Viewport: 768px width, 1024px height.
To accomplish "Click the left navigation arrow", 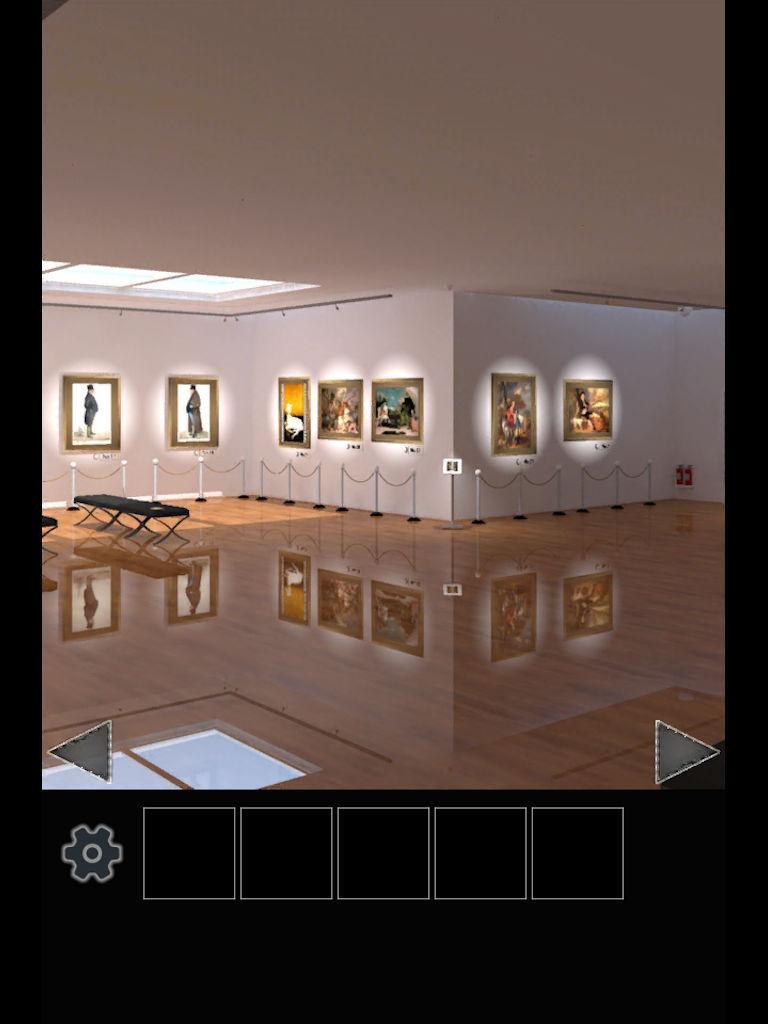I will [x=82, y=750].
